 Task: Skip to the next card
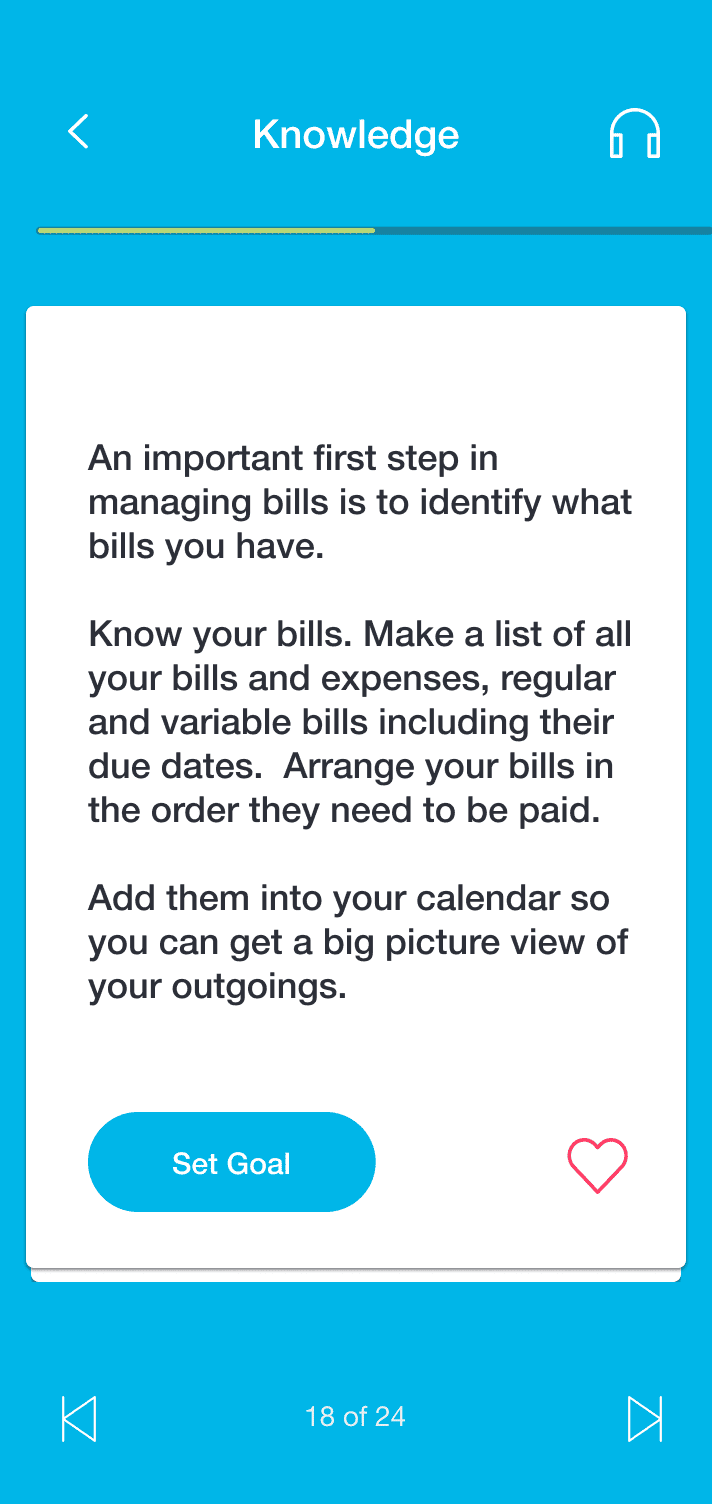click(645, 1418)
